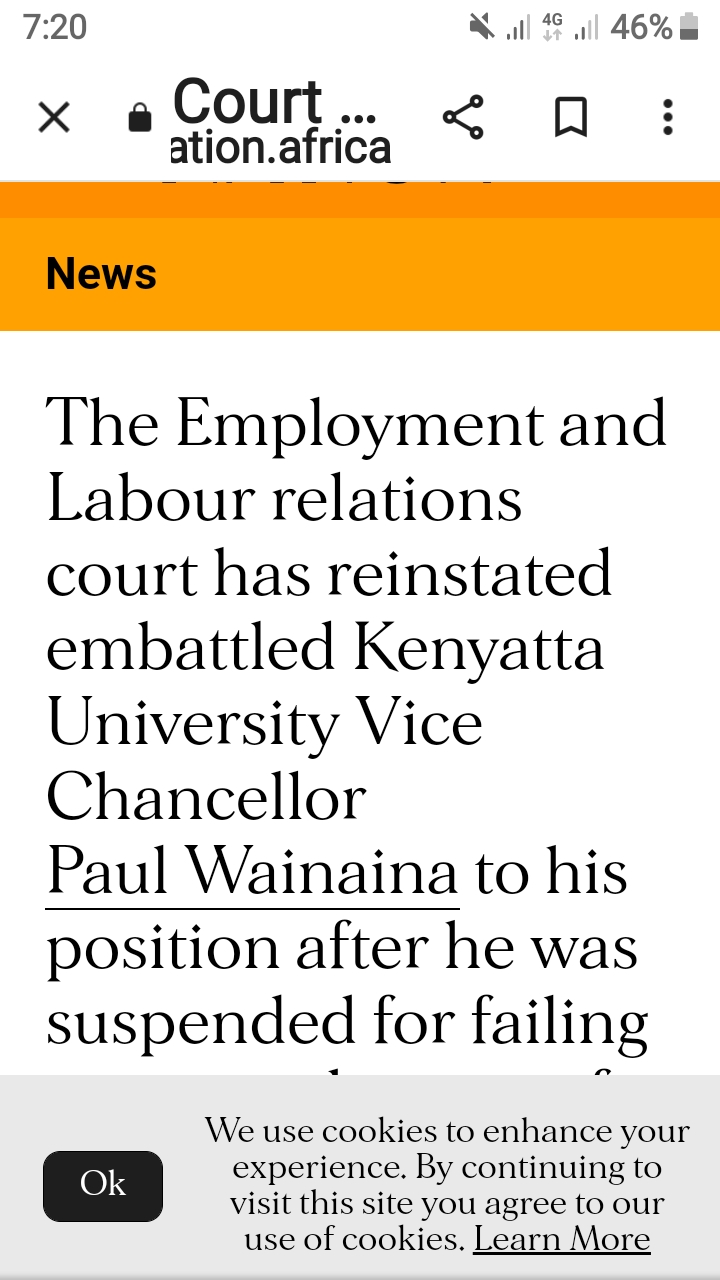
Task: Open the three-dot overflow menu
Action: 668,118
